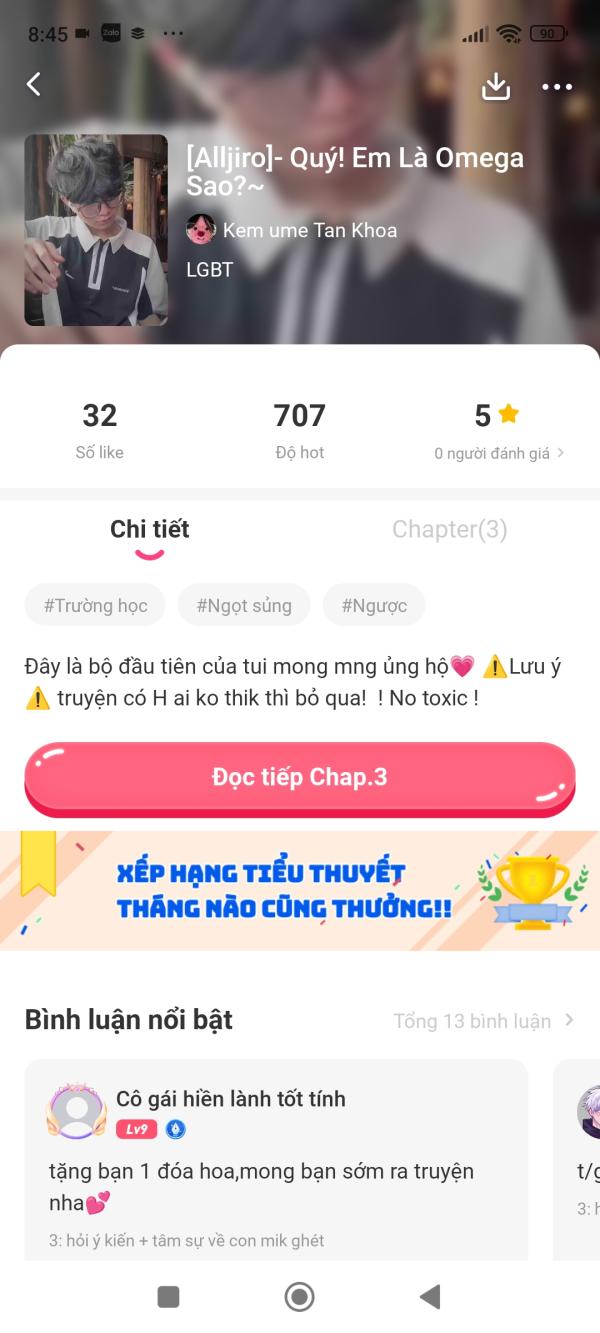The width and height of the screenshot is (600, 1333).
Task: Select the Chi tiết tab
Action: [x=149, y=529]
